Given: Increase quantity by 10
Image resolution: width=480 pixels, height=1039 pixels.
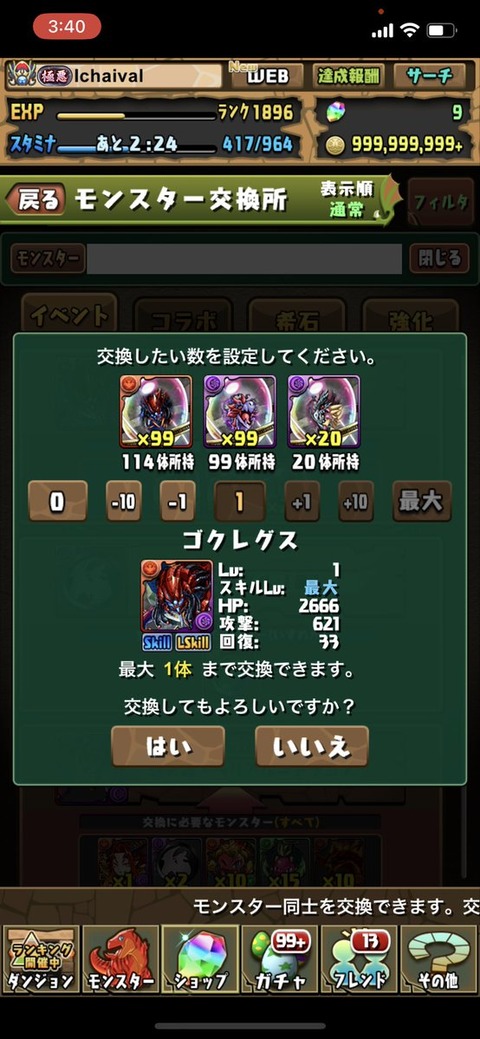Looking at the screenshot, I should 356,501.
